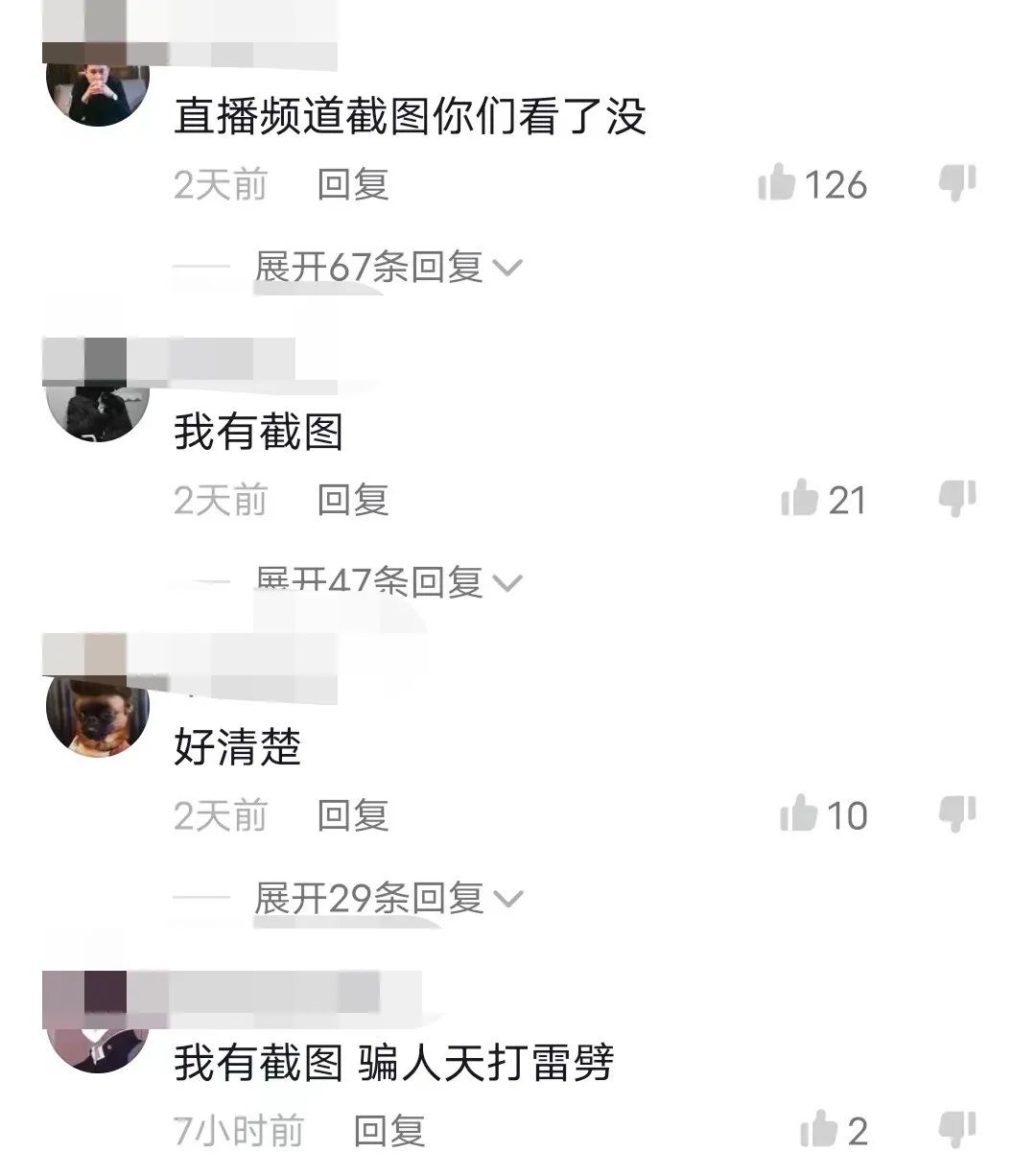Like the comment '我有截图 骗人天打雷劈'
1036x1176 pixels.
pyautogui.click(x=819, y=1130)
